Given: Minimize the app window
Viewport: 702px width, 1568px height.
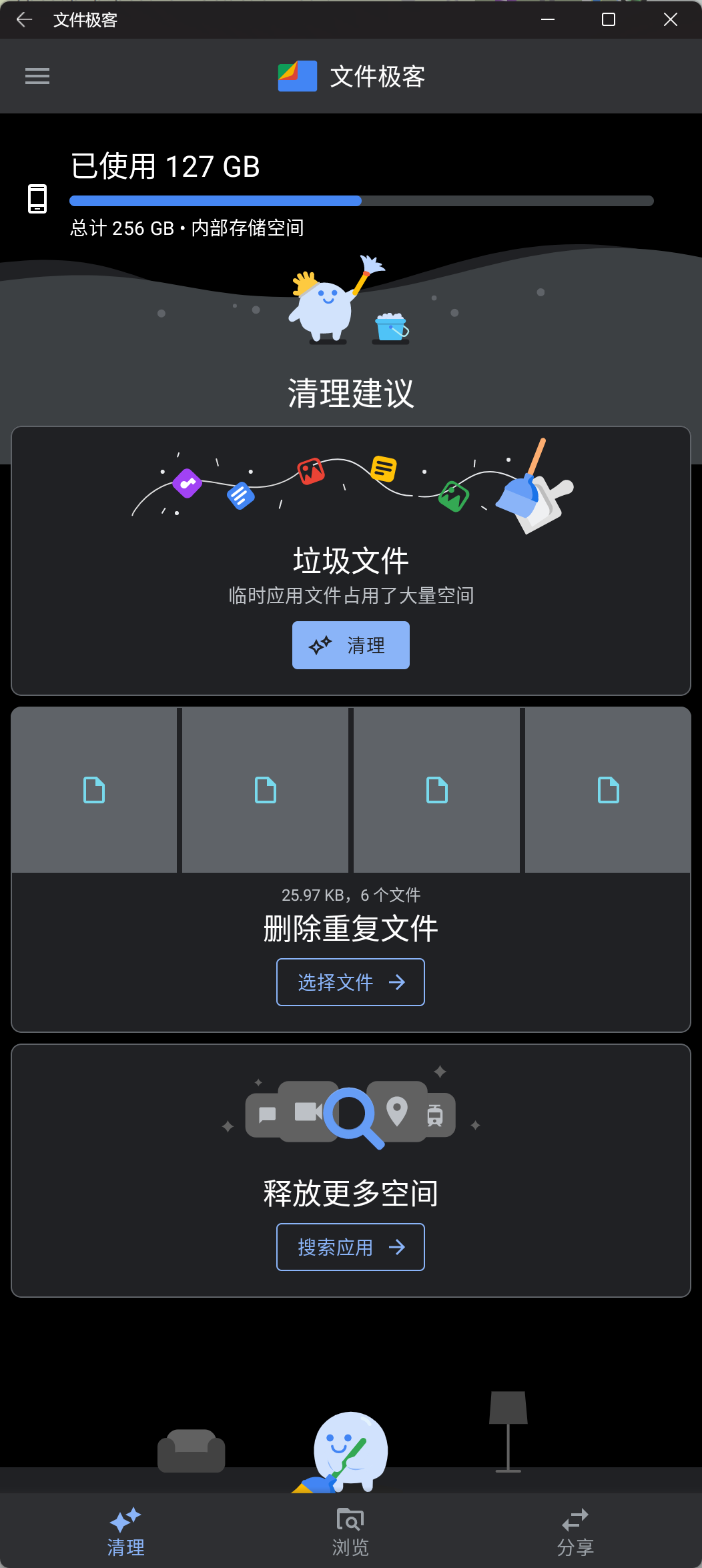Looking at the screenshot, I should coord(548,19).
